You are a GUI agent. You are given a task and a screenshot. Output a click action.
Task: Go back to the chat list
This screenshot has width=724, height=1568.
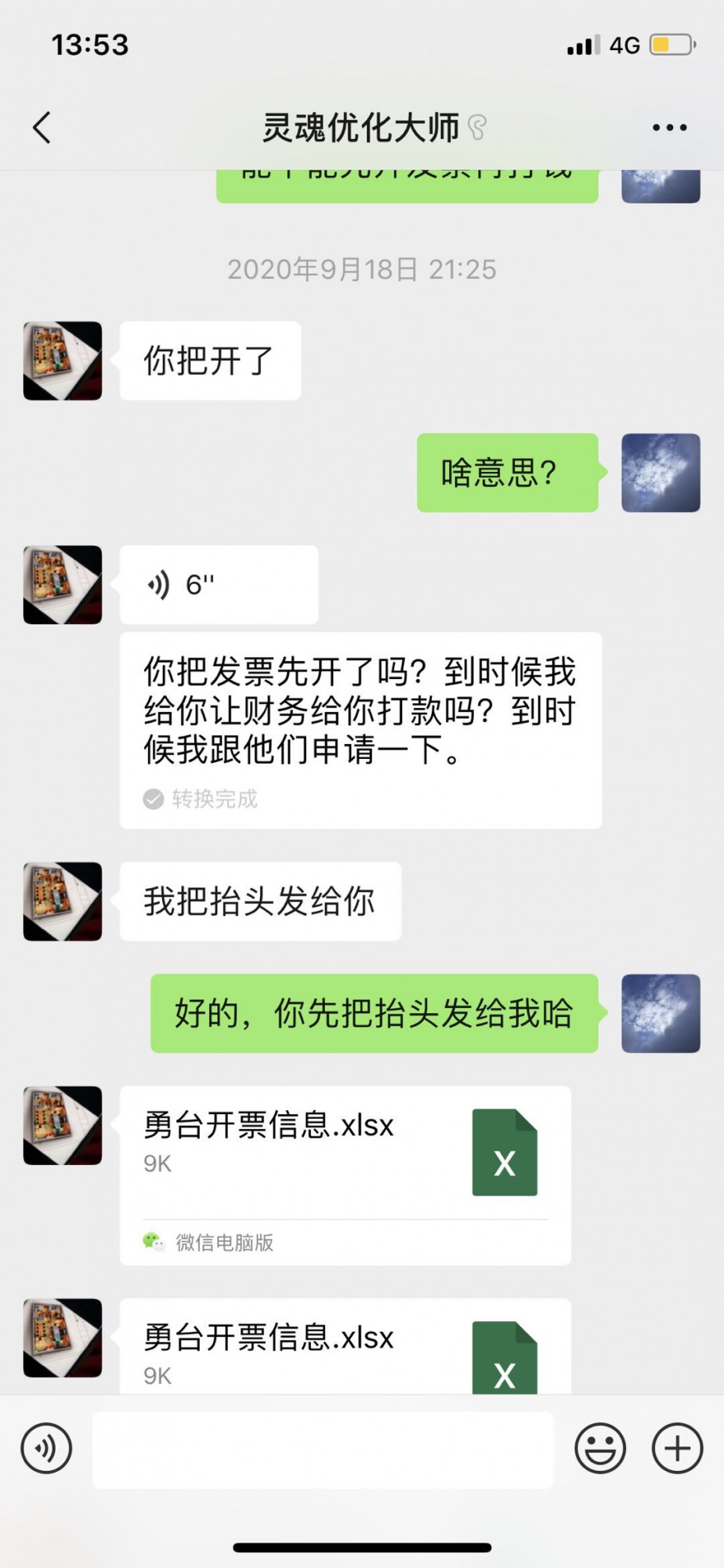click(x=42, y=127)
